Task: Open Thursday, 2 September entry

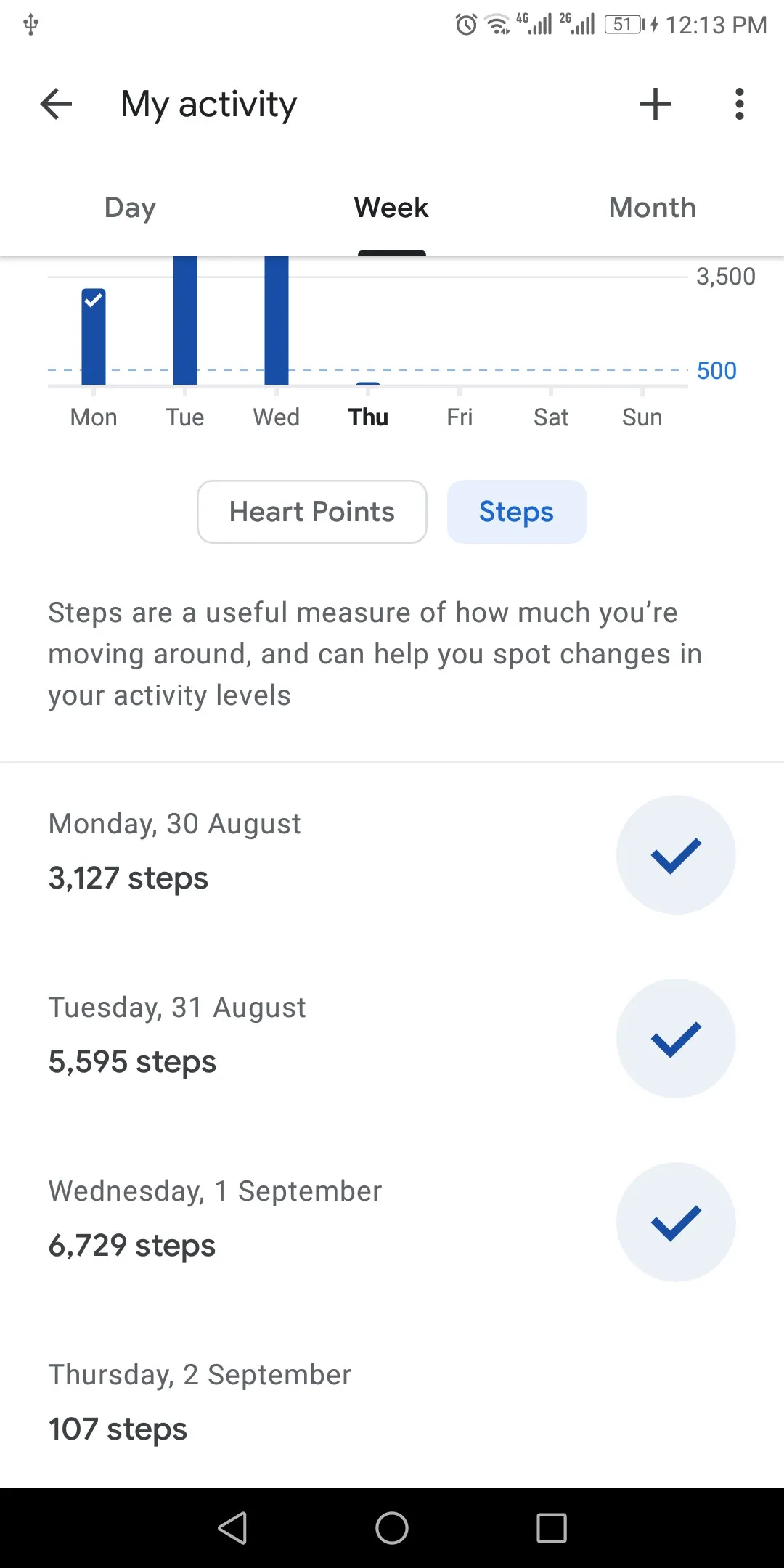Action: 290,1404
